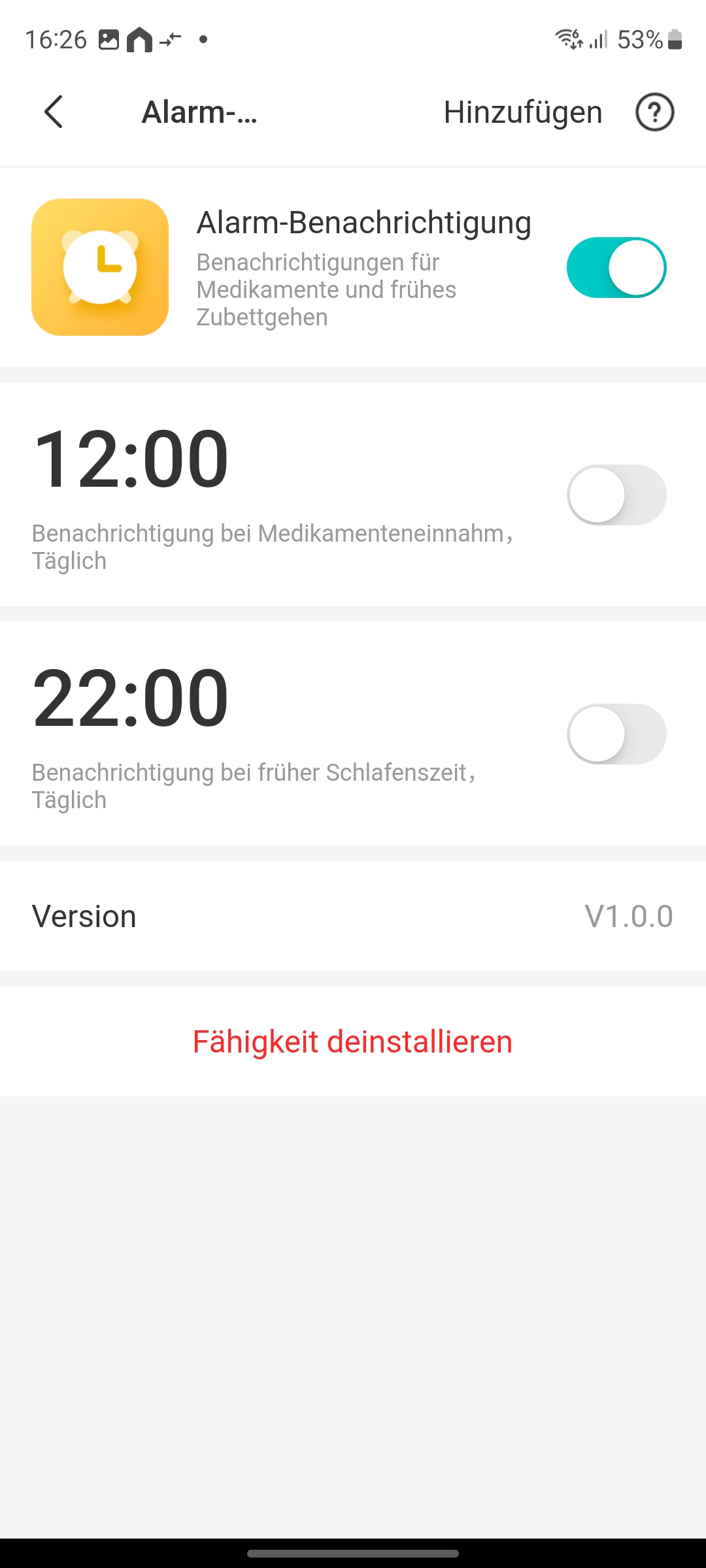Tap Hinzufügen to add an alarm
Image resolution: width=706 pixels, height=1568 pixels.
(522, 112)
